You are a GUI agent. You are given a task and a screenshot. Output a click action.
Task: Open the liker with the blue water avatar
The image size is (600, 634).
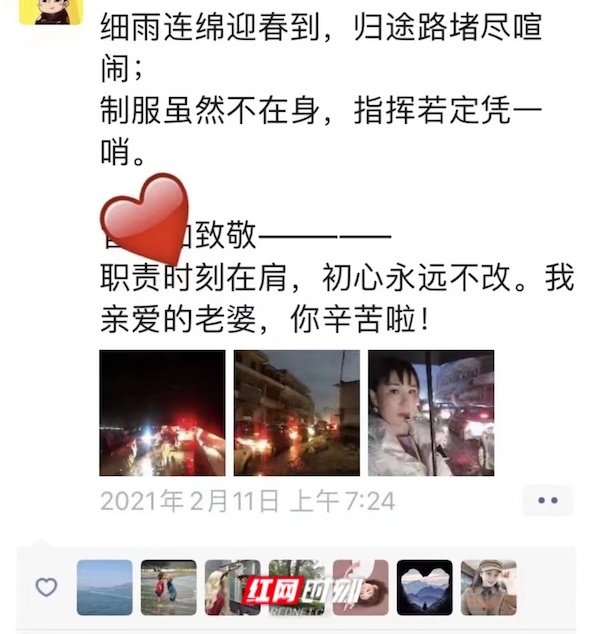coord(104,587)
